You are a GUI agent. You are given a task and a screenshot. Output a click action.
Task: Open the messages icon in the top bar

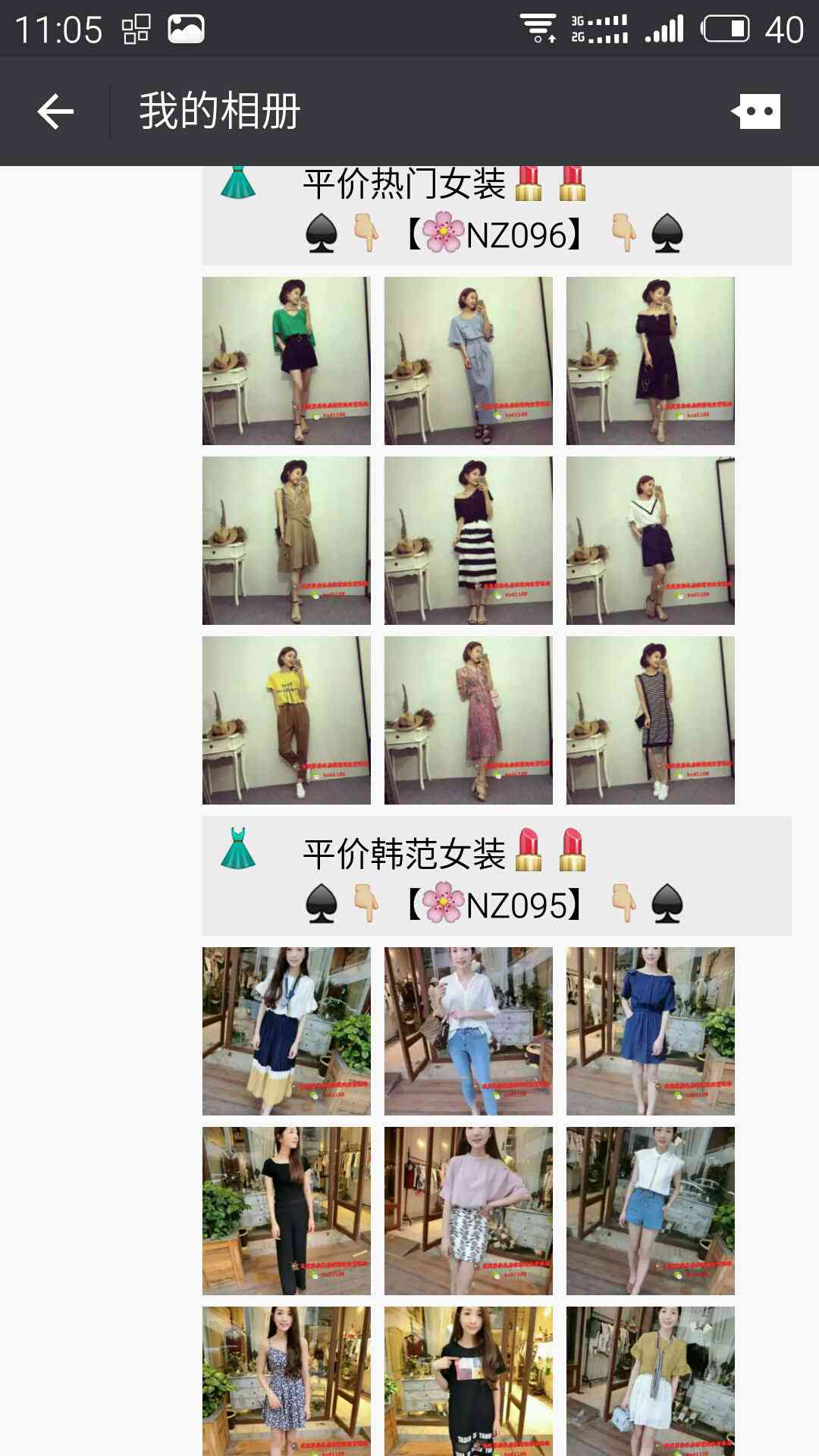[756, 111]
